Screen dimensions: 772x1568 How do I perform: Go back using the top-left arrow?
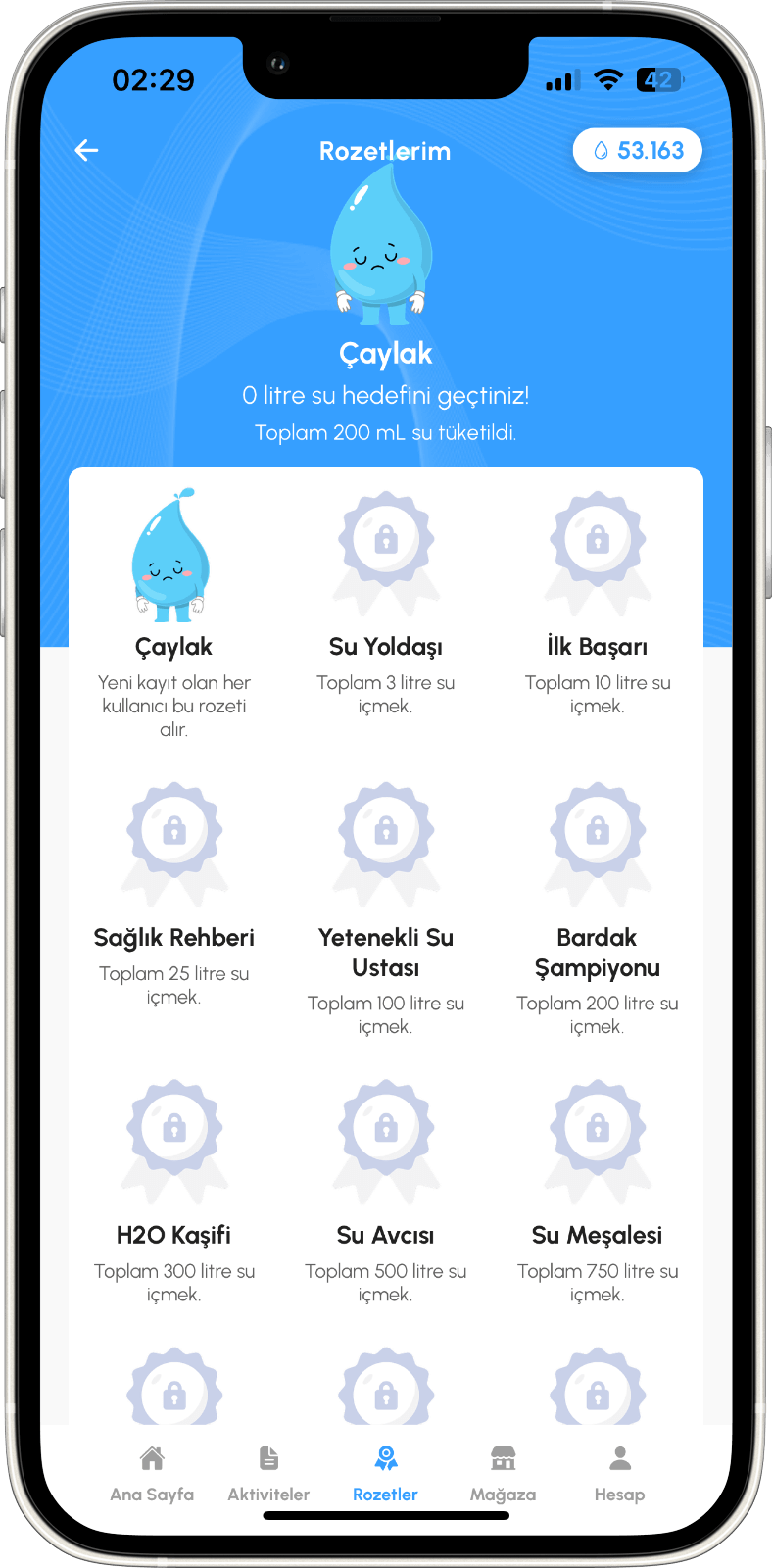(x=87, y=150)
